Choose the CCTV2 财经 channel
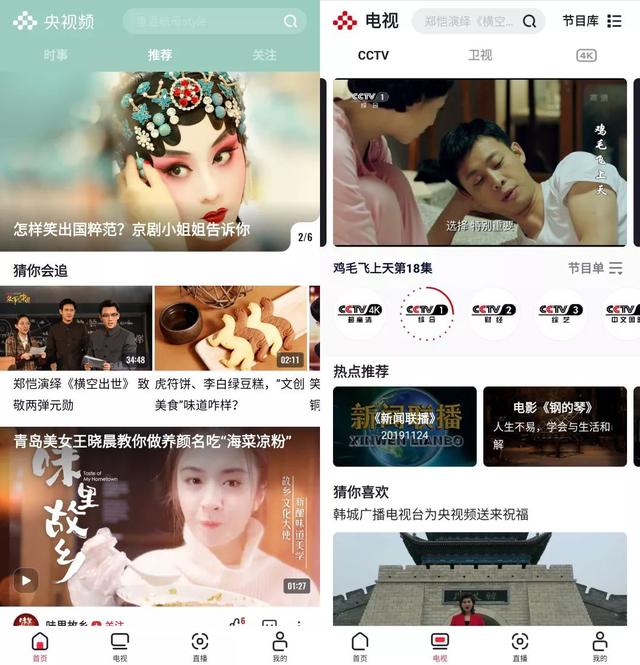Screen dimensions: 640x665 pyautogui.click(x=494, y=313)
